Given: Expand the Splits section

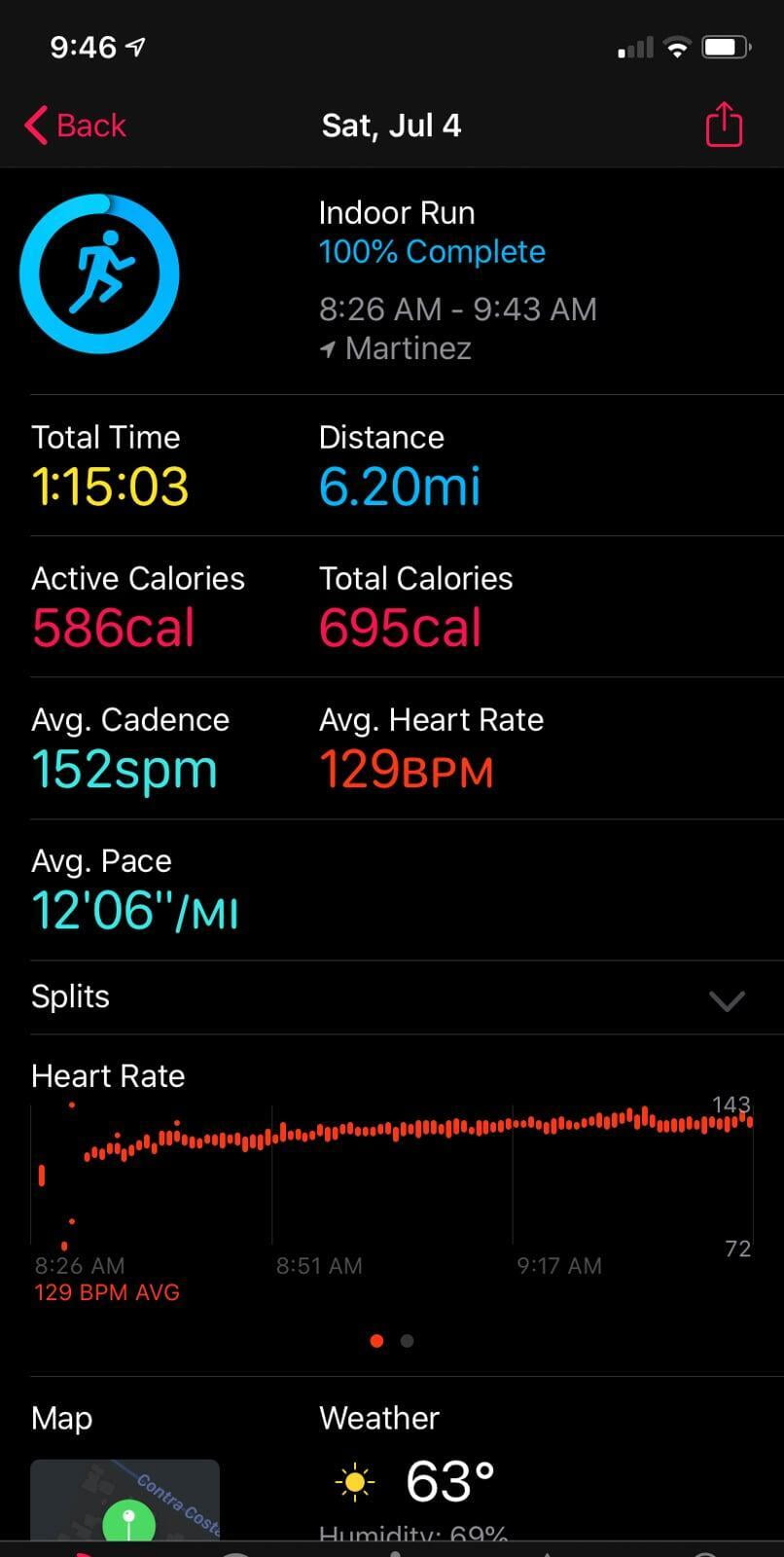Looking at the screenshot, I should (726, 999).
